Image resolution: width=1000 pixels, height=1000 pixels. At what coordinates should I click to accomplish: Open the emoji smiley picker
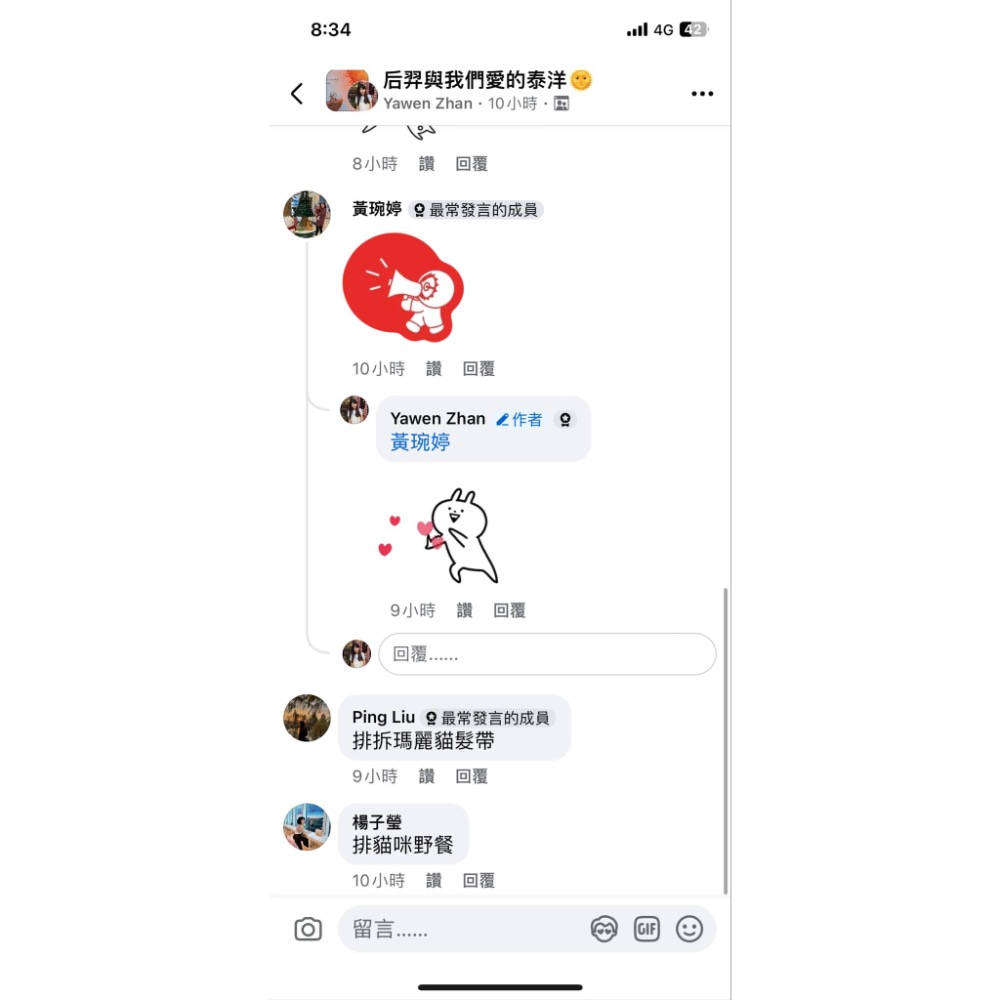(690, 930)
